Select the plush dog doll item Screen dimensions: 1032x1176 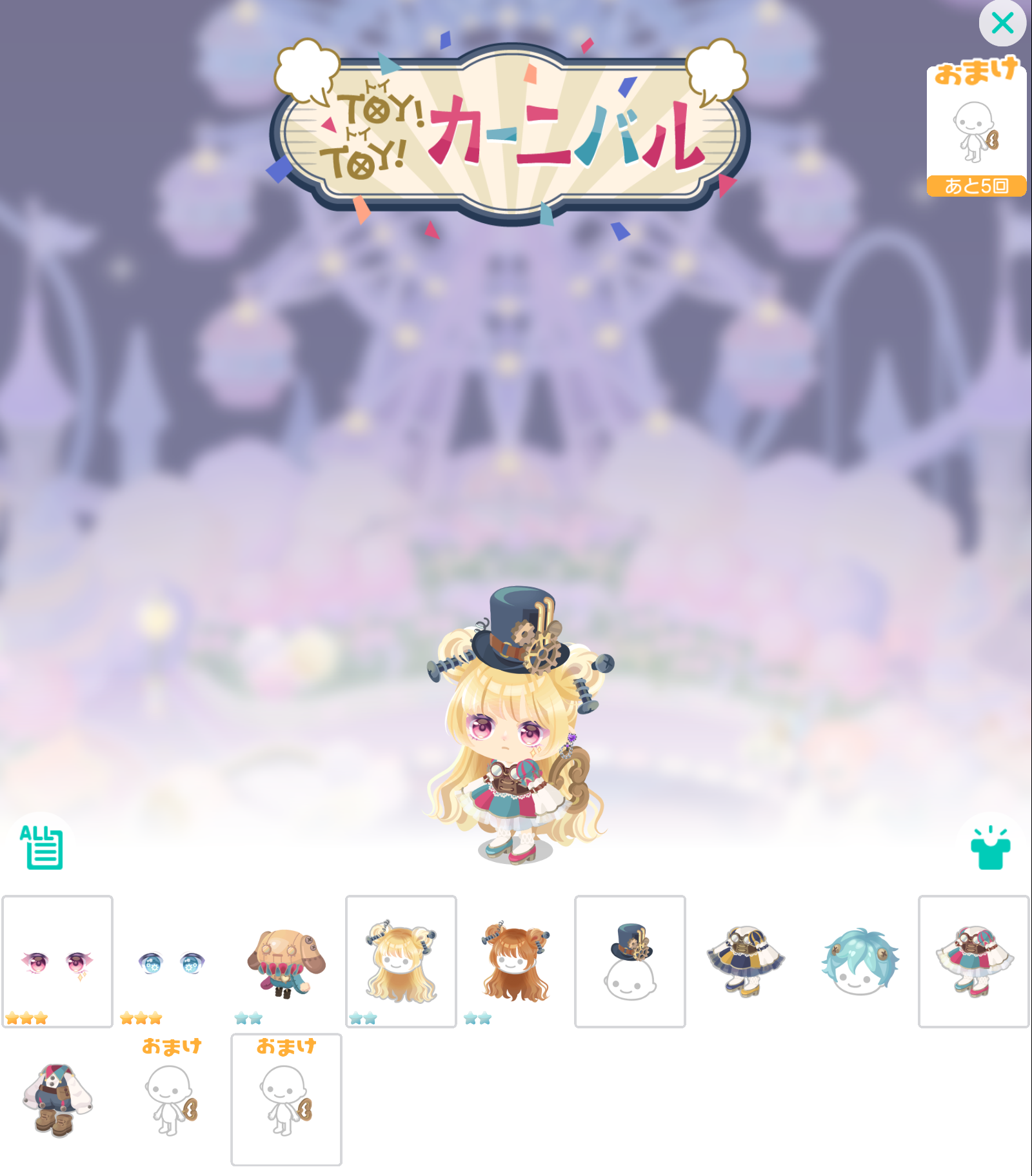tap(286, 961)
